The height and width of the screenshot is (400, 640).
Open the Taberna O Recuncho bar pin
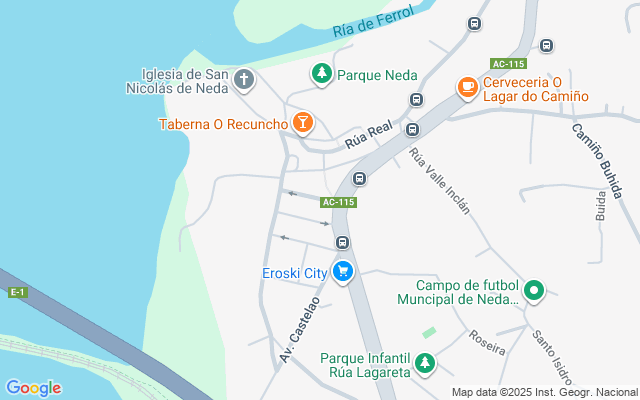click(302, 124)
